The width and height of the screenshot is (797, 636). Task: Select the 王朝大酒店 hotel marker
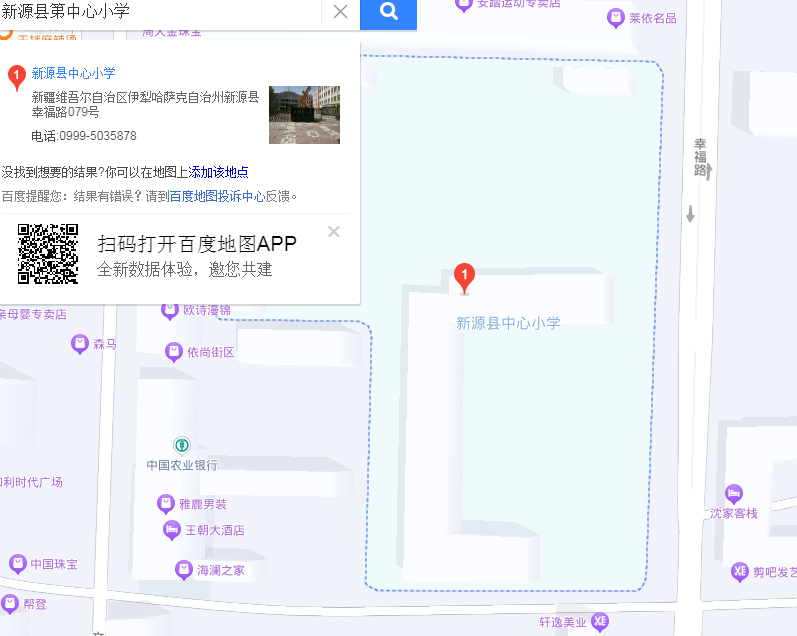point(172,529)
